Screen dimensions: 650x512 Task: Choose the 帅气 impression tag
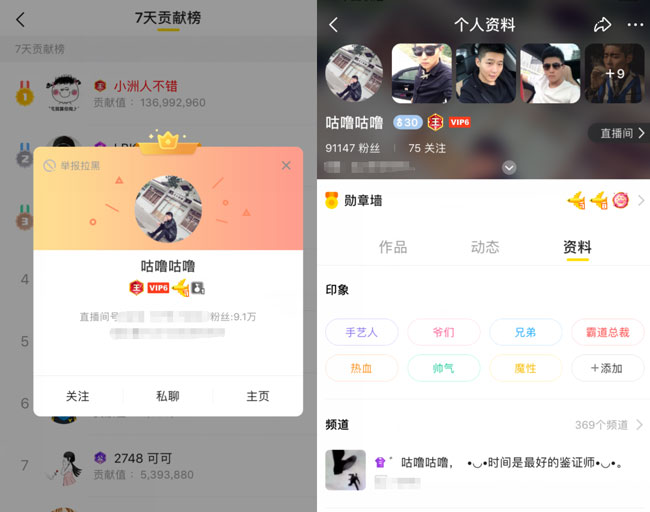point(443,368)
